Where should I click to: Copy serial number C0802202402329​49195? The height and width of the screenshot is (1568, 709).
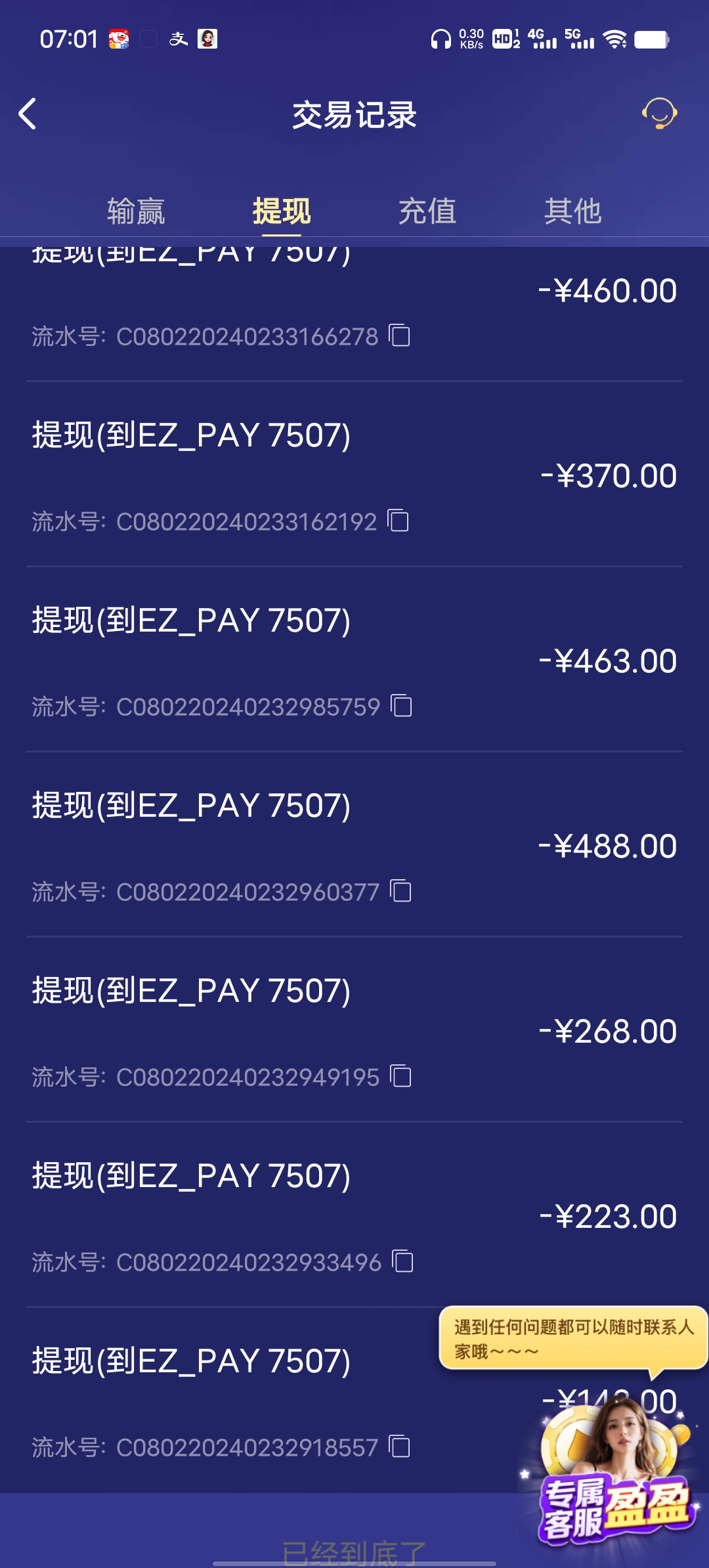pyautogui.click(x=400, y=1076)
